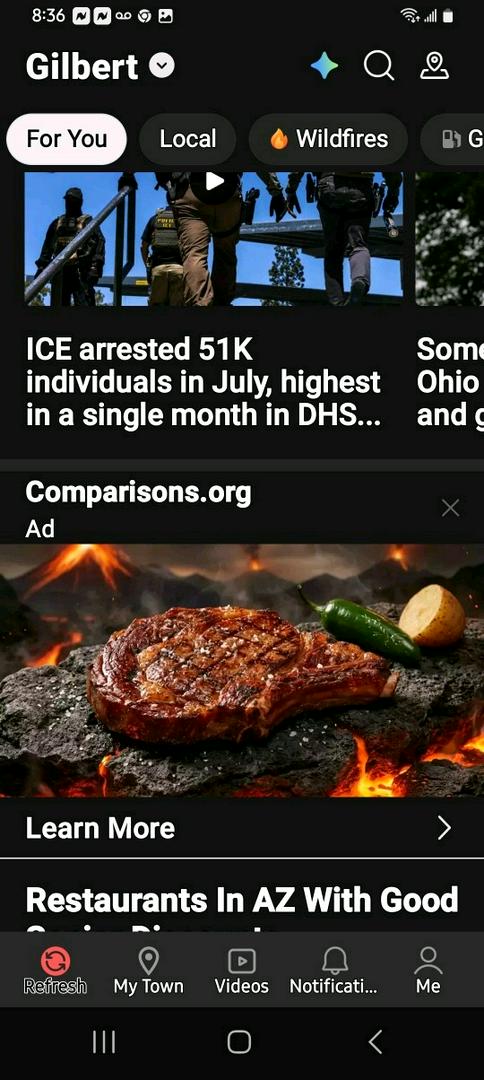Open the ICE arrested 51K article
Screen dimensions: 484x1080
click(204, 382)
